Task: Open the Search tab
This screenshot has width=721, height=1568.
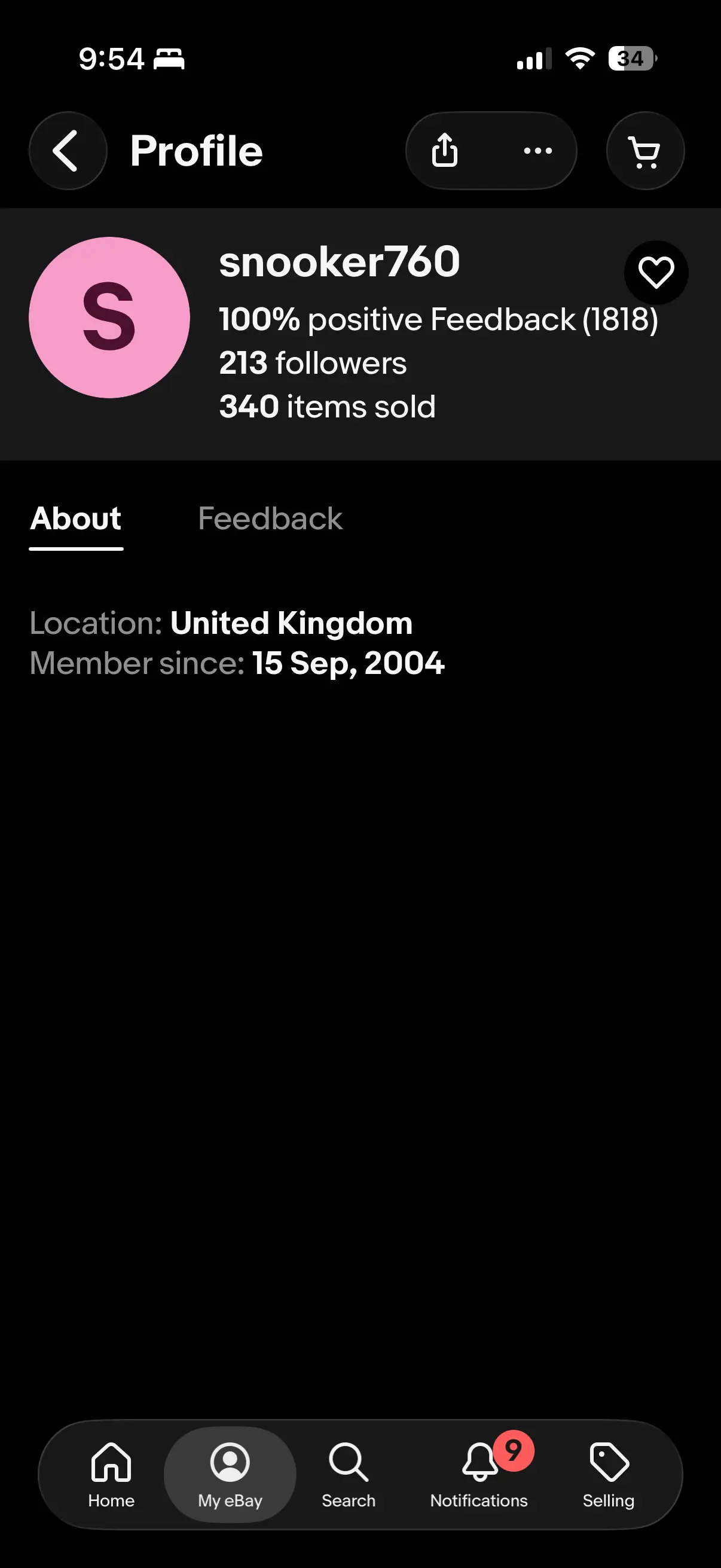Action: [x=349, y=1474]
